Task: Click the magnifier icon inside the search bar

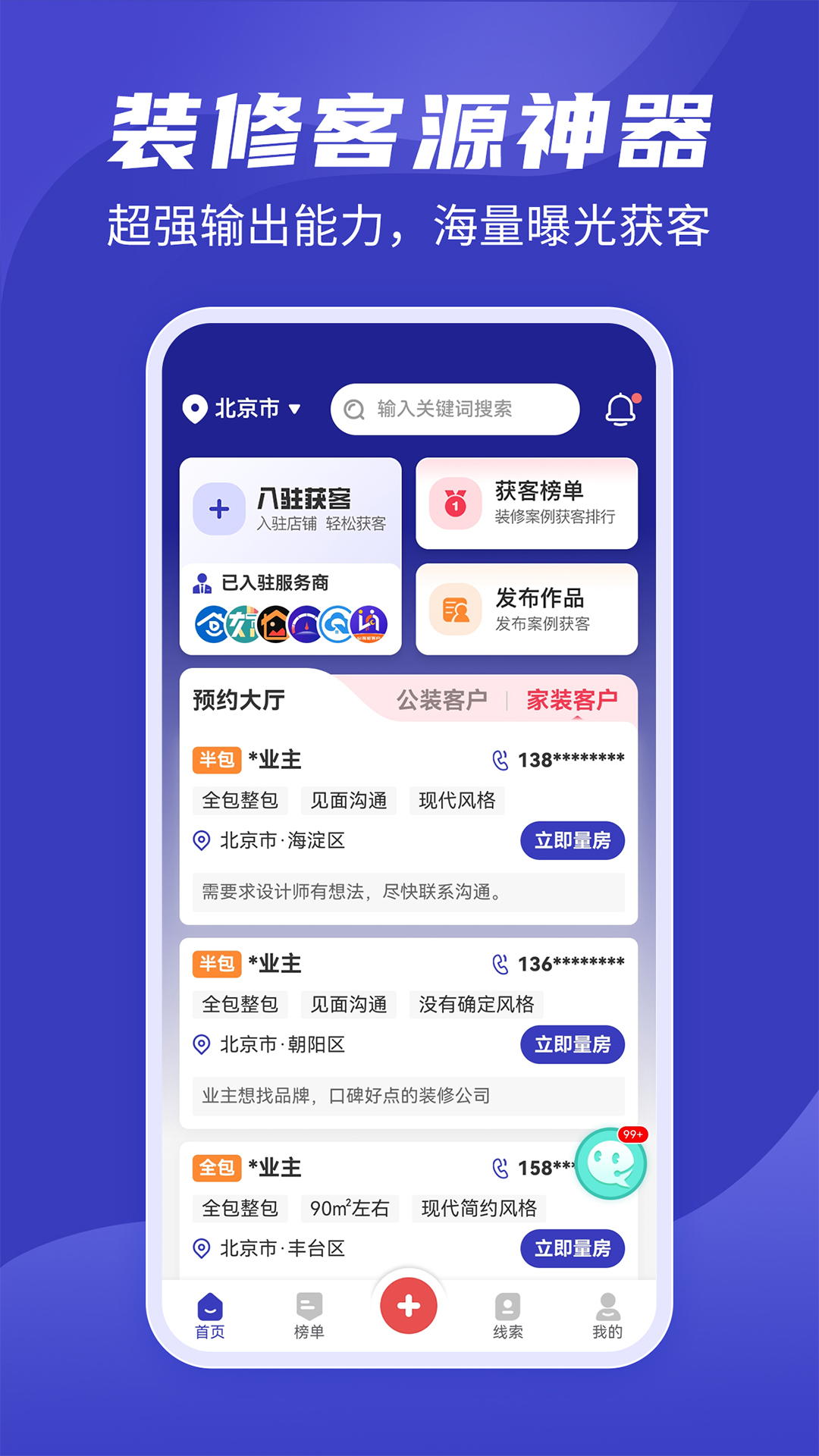Action: [353, 408]
